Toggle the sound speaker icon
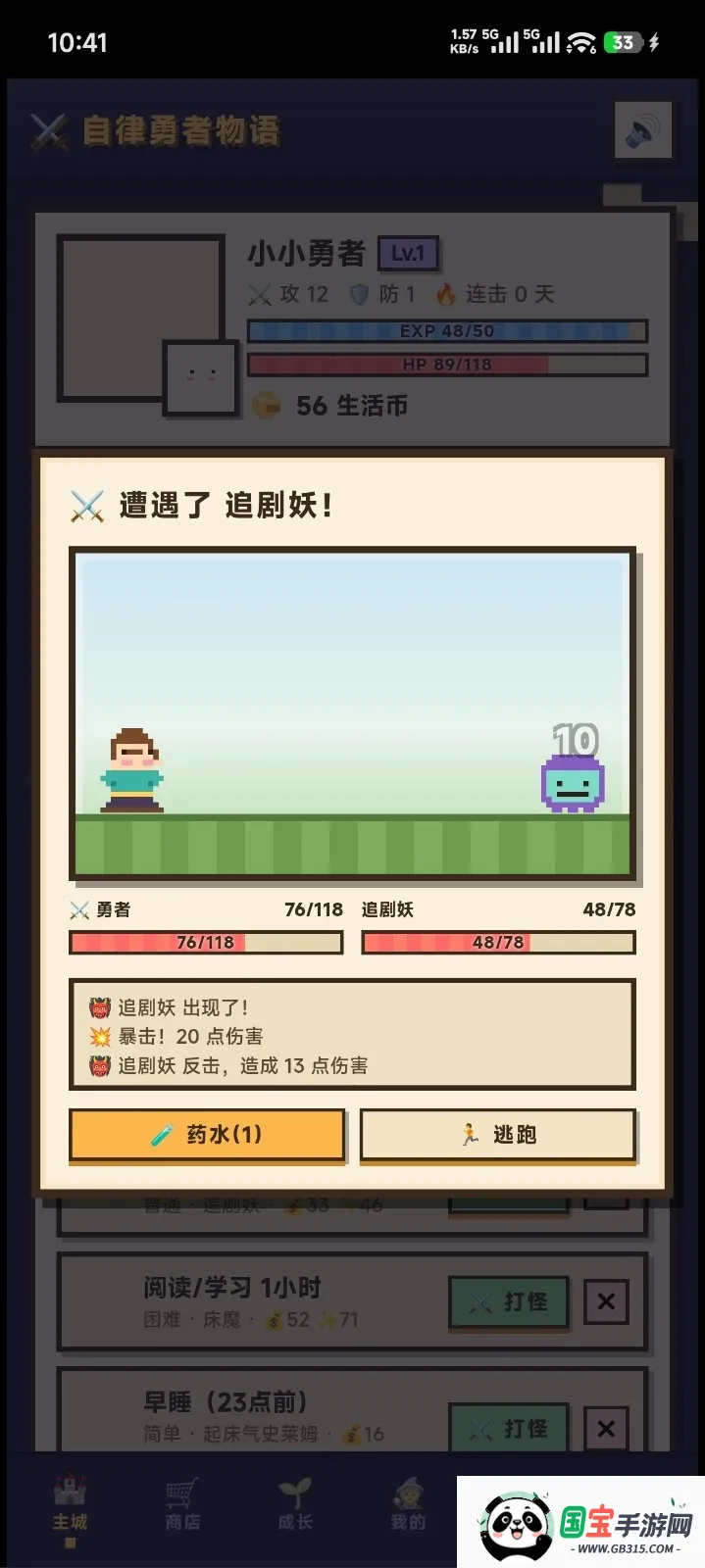 pos(643,130)
